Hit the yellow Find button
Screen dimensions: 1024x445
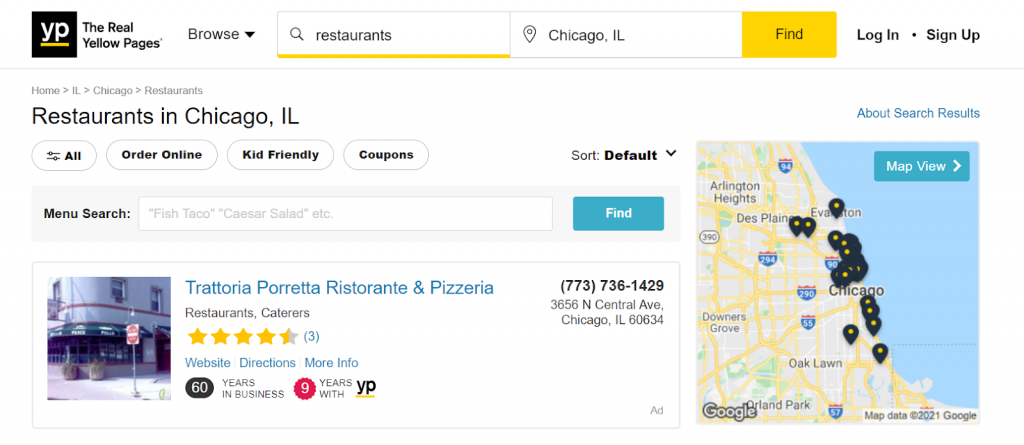tap(788, 35)
